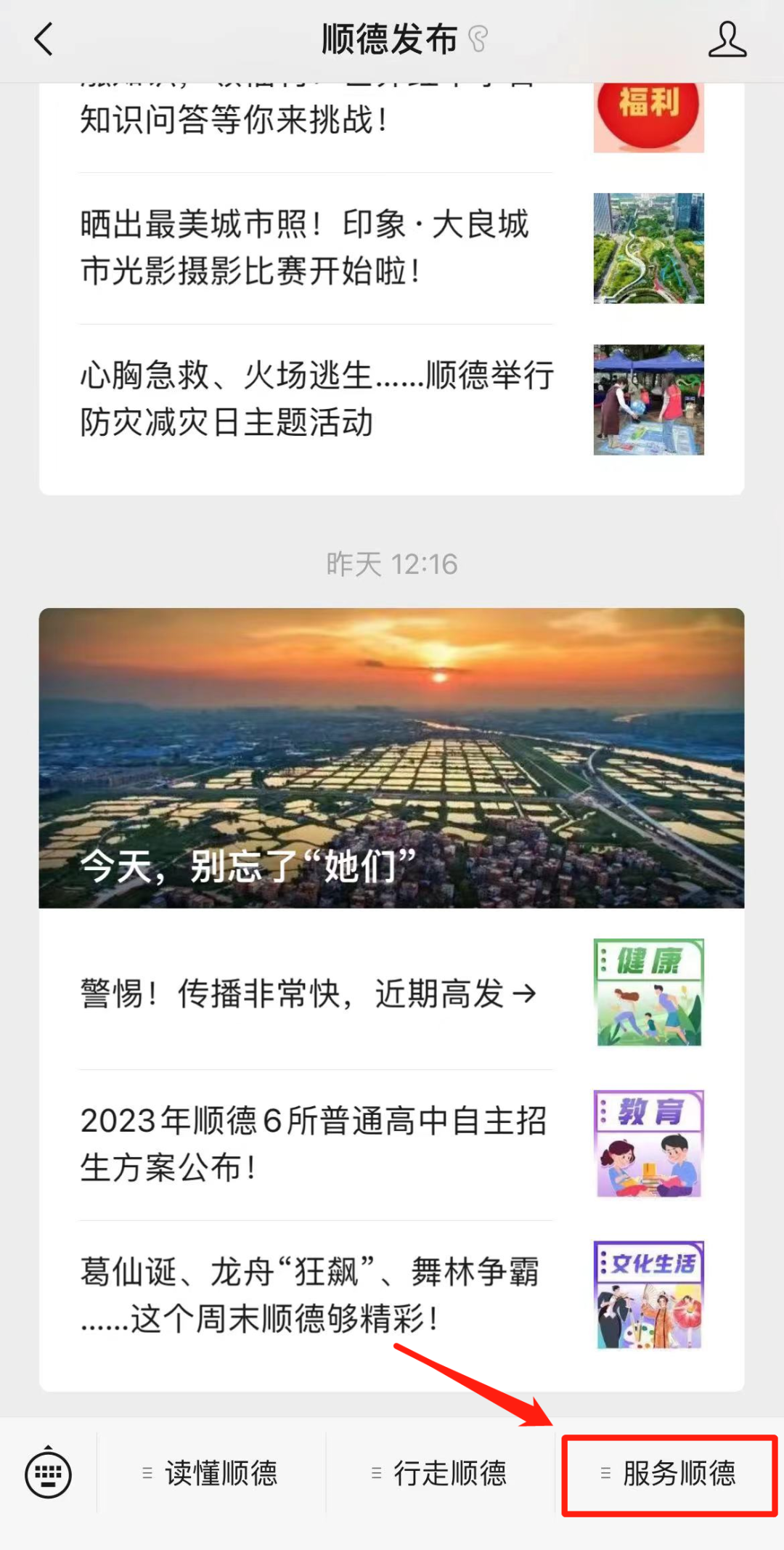This screenshot has height=1550, width=784.
Task: Open the highlighted 服务顺德 submenu
Action: click(x=669, y=1474)
